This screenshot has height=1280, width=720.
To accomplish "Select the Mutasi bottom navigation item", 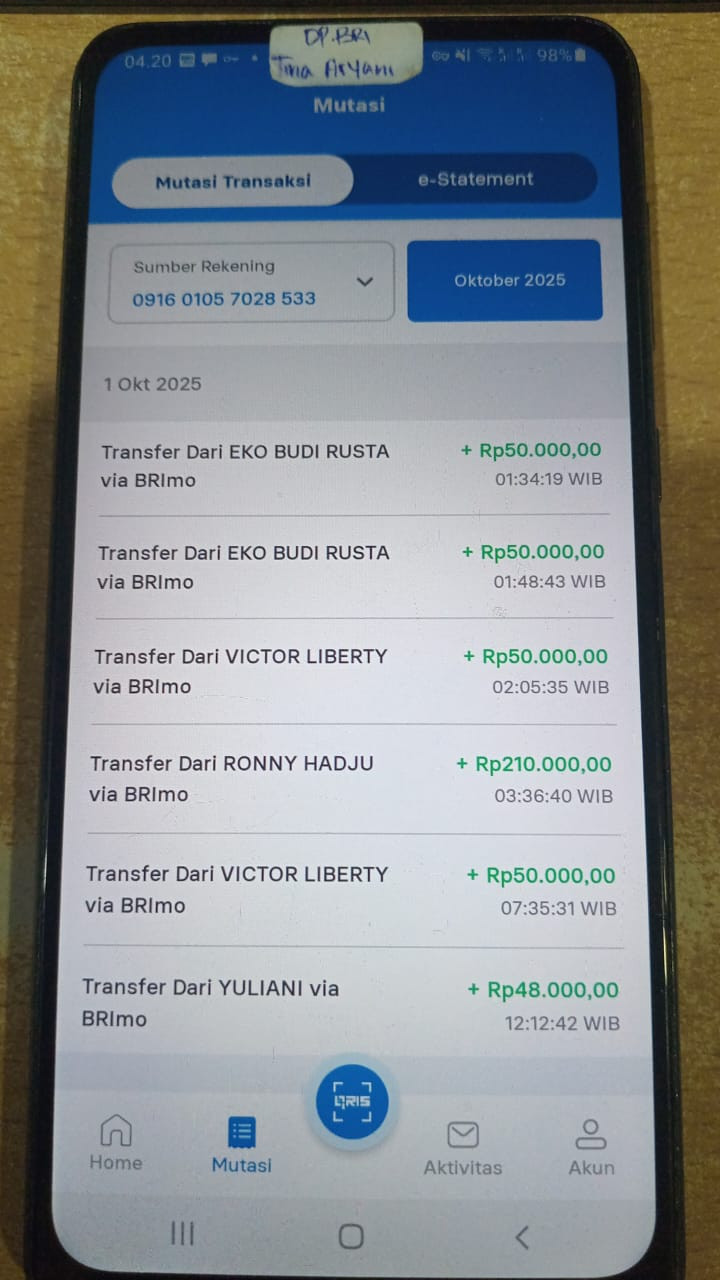I will 241,1146.
